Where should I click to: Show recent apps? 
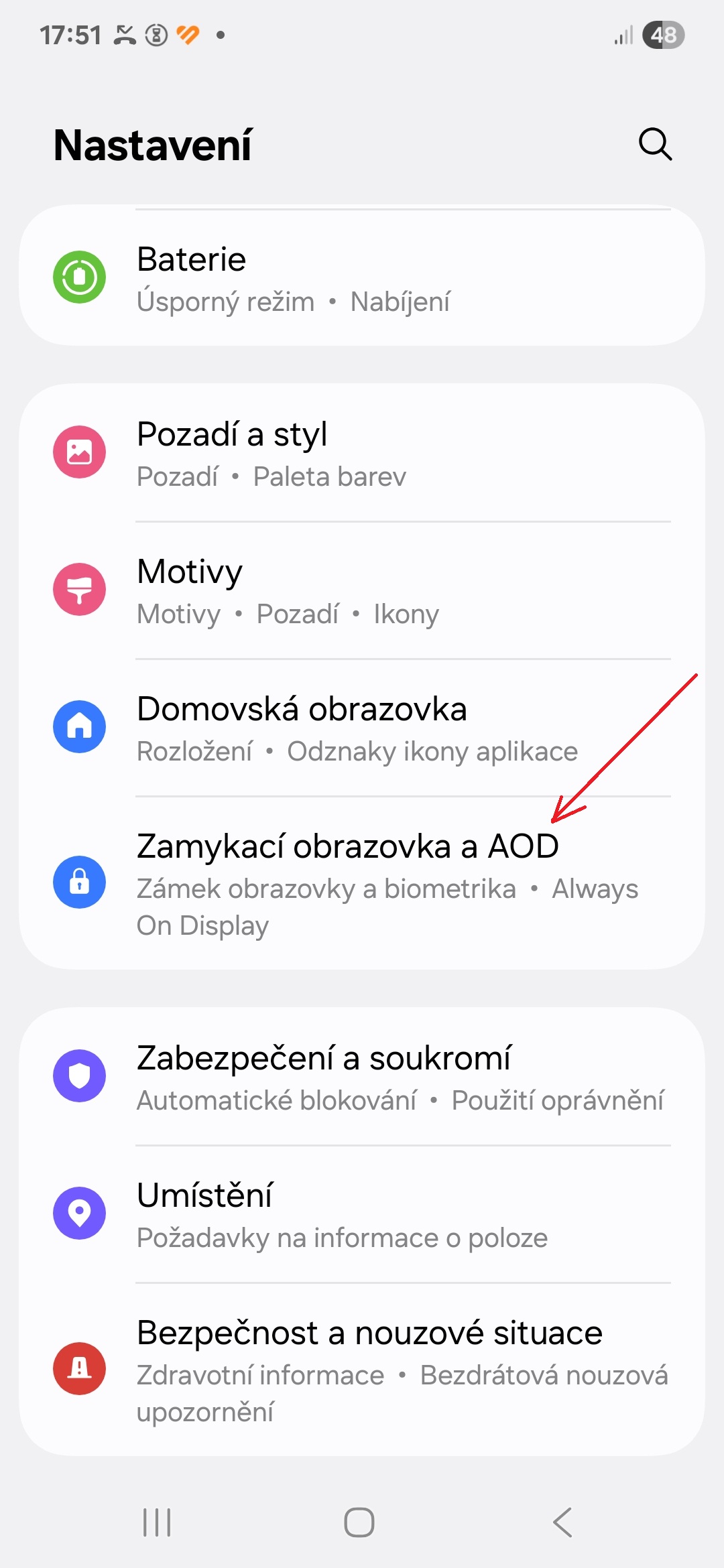(x=157, y=1522)
